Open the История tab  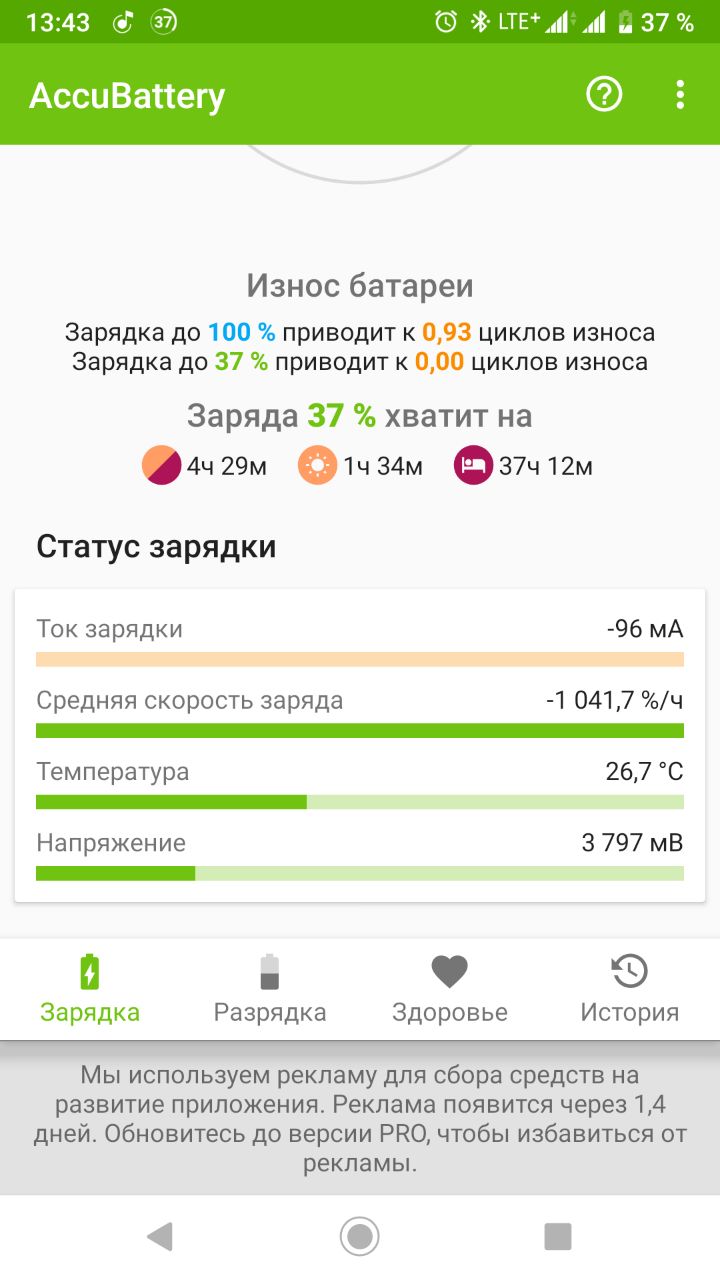(630, 989)
